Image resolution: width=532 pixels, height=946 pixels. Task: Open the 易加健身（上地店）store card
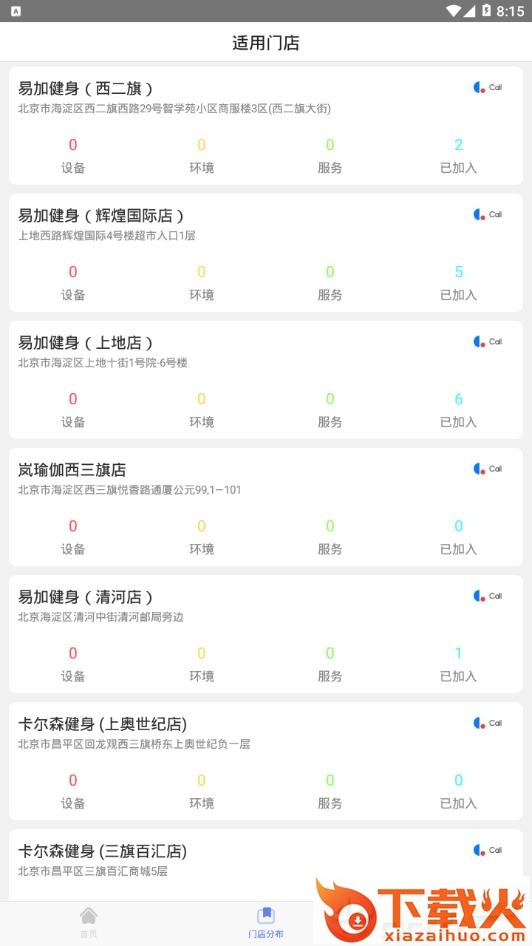coord(266,380)
